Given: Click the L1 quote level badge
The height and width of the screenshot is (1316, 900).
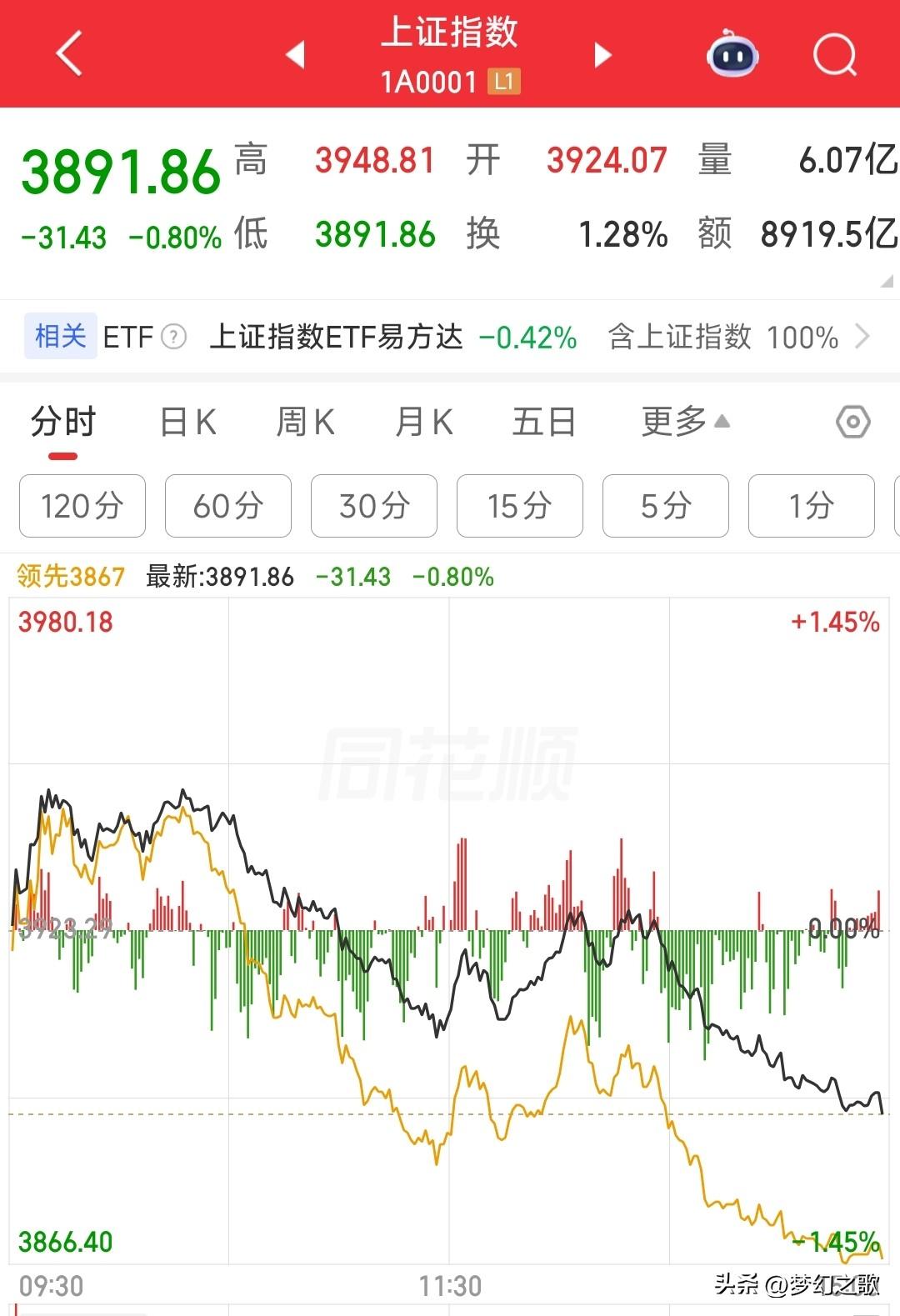Looking at the screenshot, I should [x=506, y=82].
